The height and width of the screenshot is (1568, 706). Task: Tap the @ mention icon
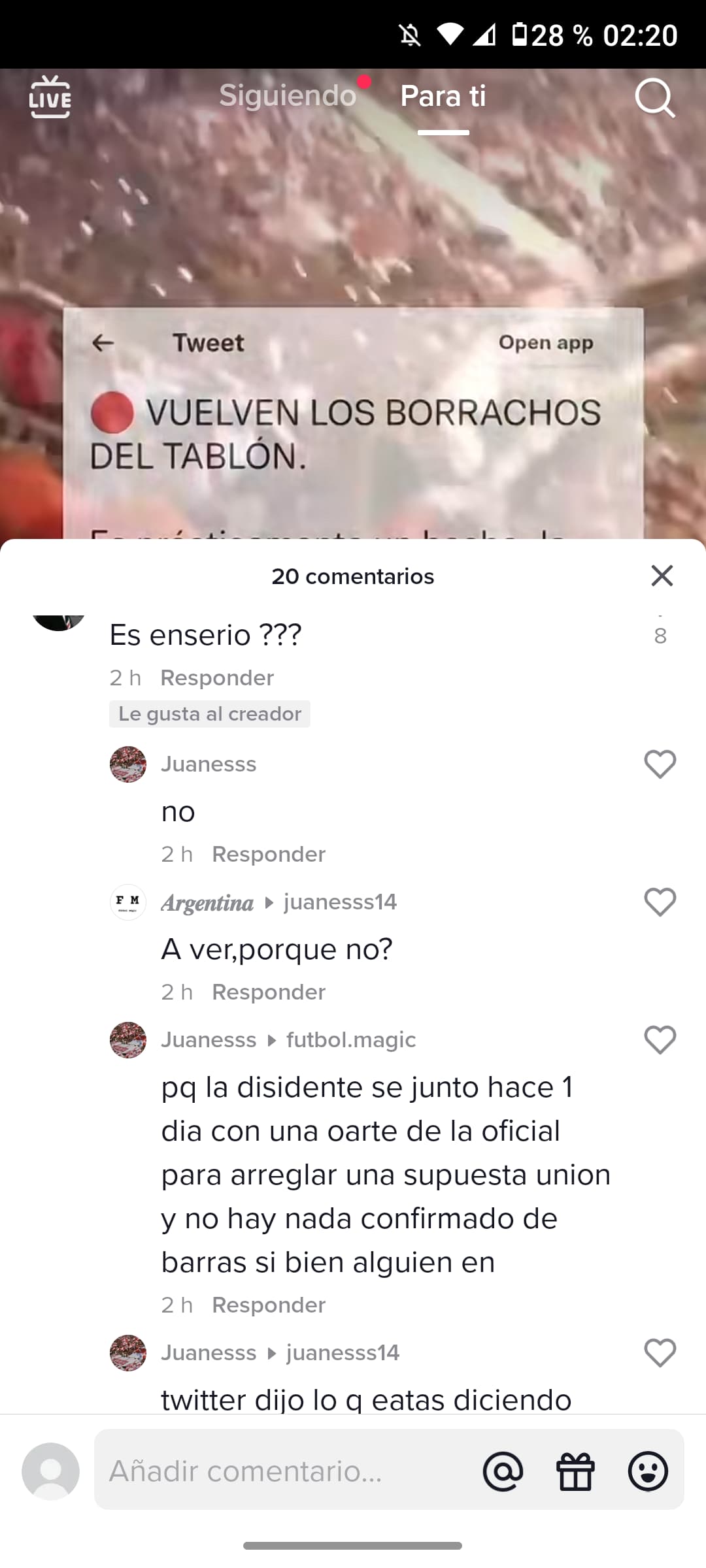point(503,1471)
